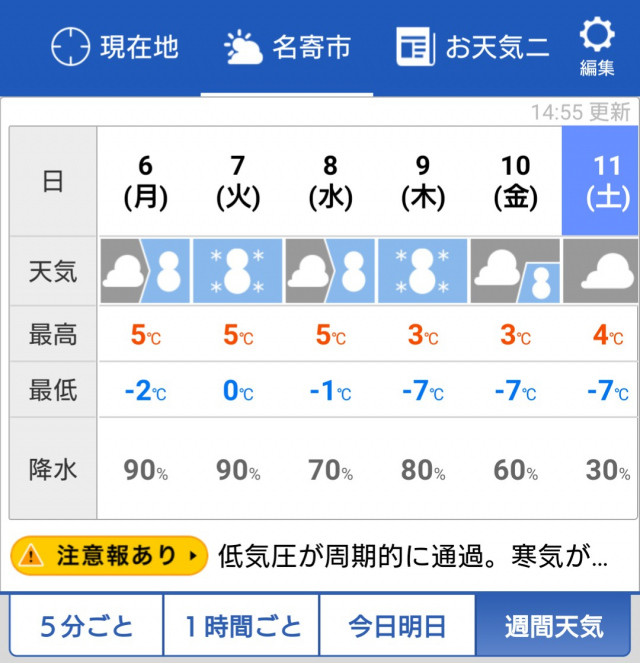Screen dimensions: 640x663
Task: Switch to the 現在地 tab
Action: (115, 47)
